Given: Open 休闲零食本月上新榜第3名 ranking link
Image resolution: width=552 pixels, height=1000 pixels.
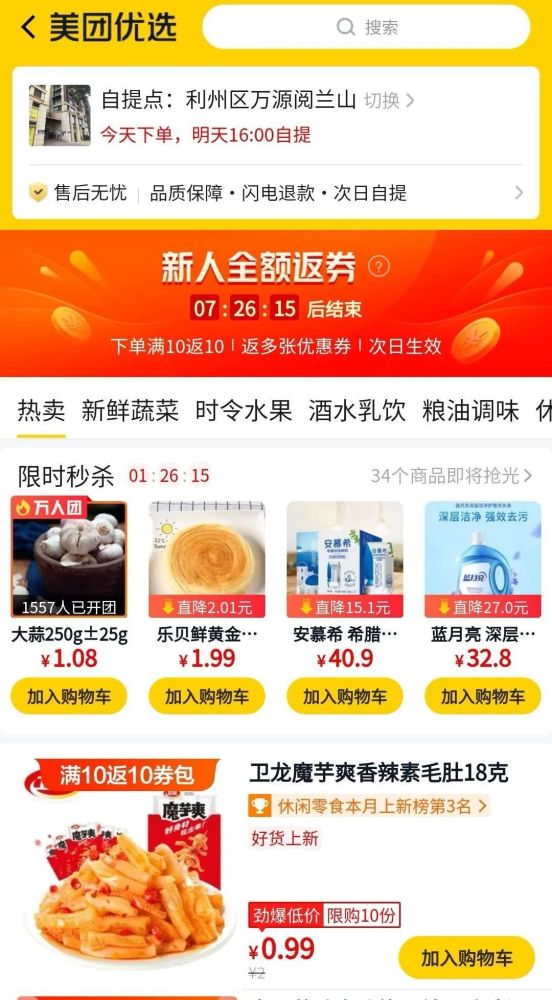Looking at the screenshot, I should click(x=370, y=806).
